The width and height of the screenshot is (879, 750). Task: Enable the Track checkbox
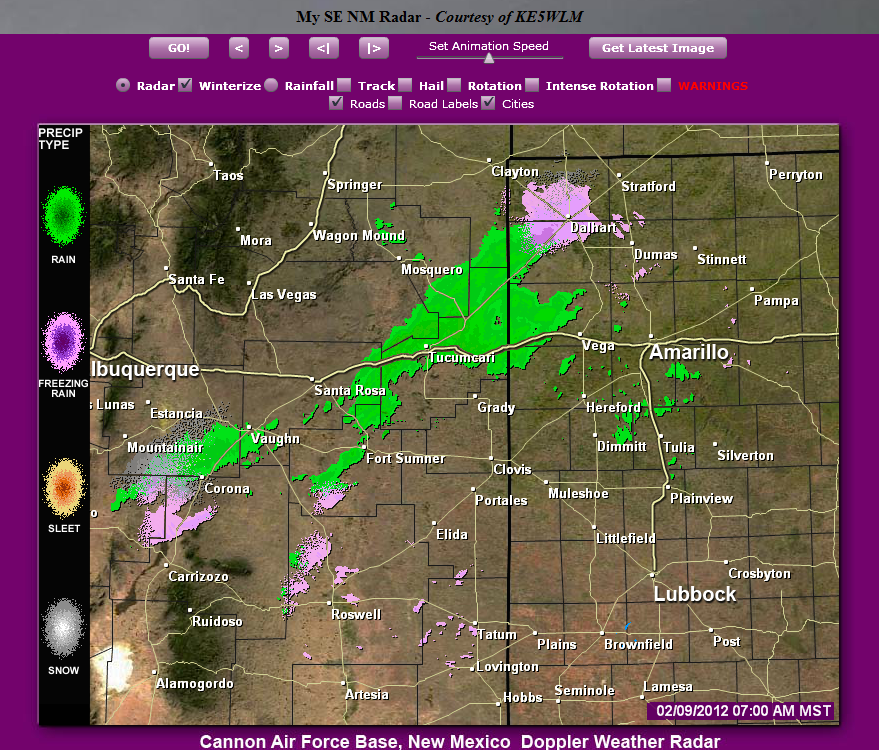coord(343,85)
